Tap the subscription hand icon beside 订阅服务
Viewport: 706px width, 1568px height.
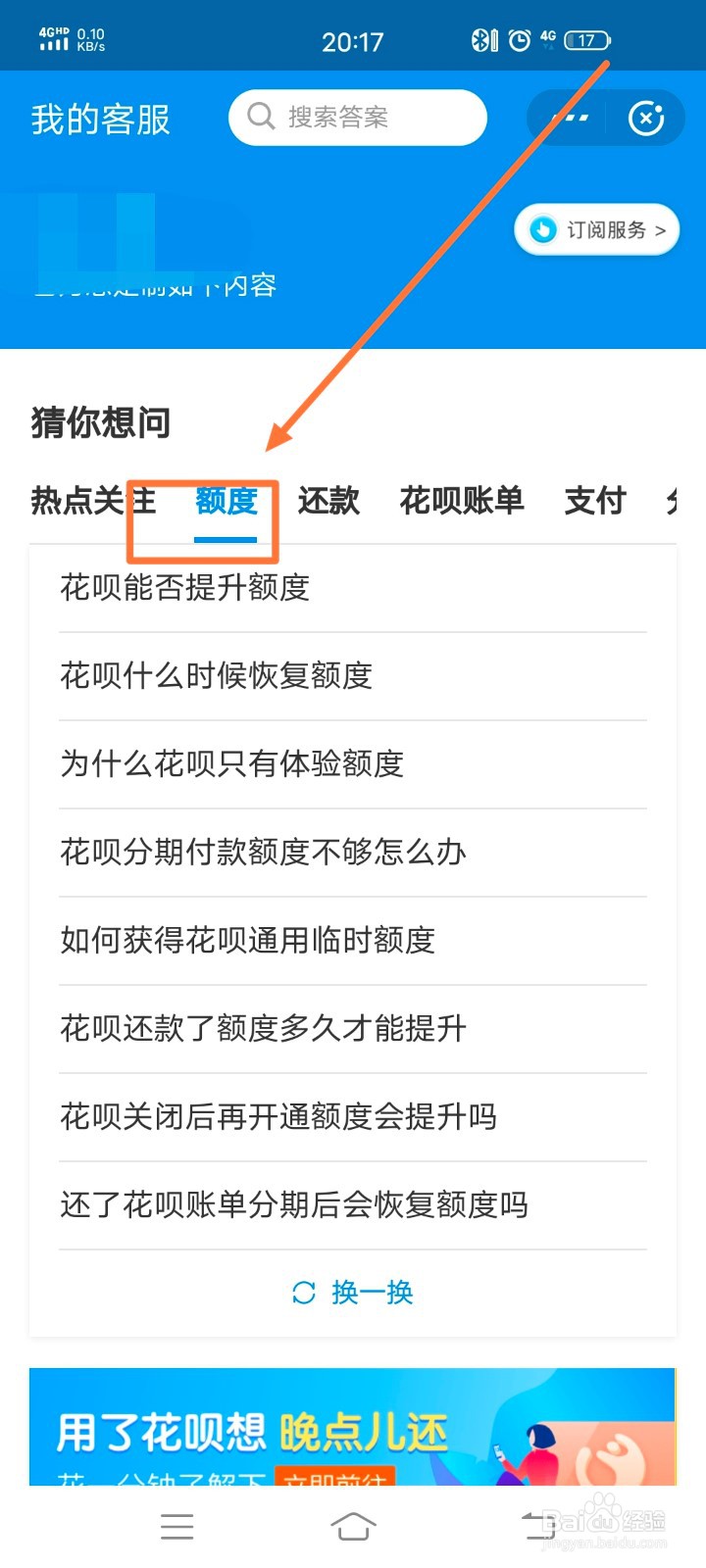pos(545,229)
